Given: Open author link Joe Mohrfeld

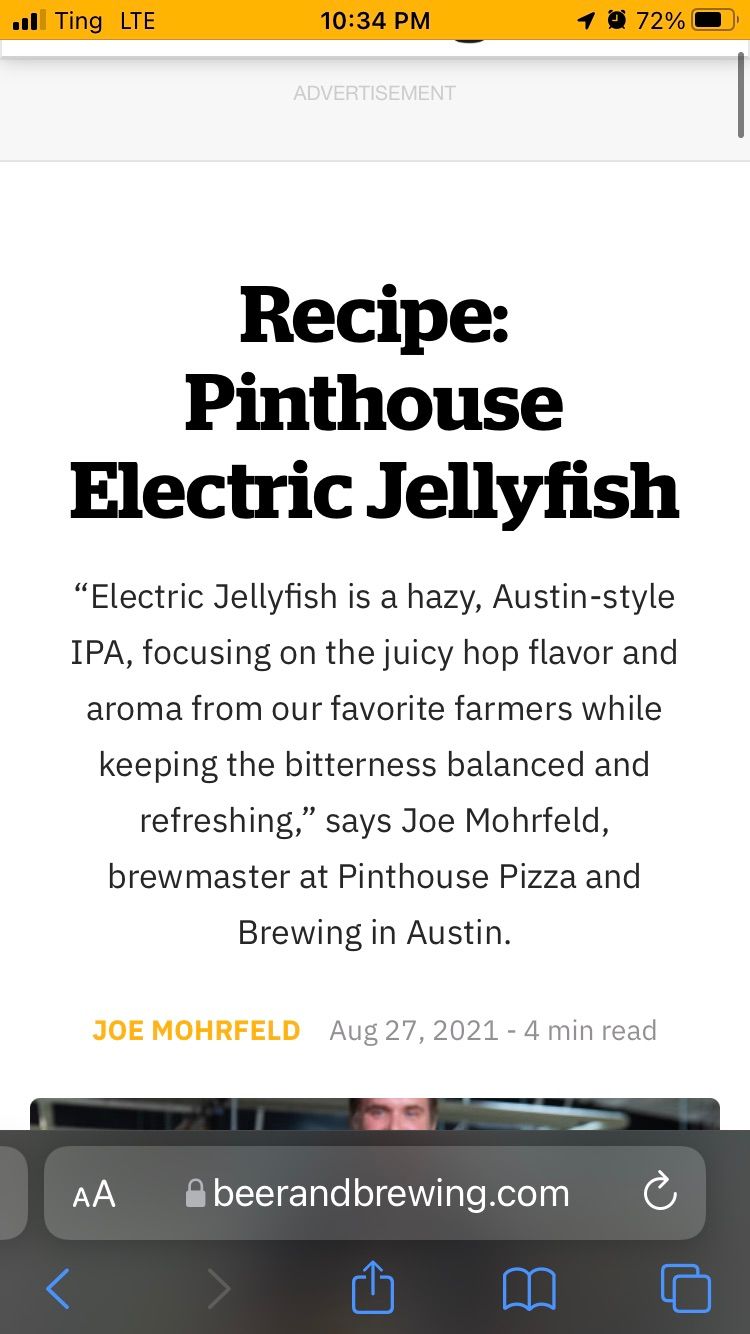Looking at the screenshot, I should click(196, 1031).
